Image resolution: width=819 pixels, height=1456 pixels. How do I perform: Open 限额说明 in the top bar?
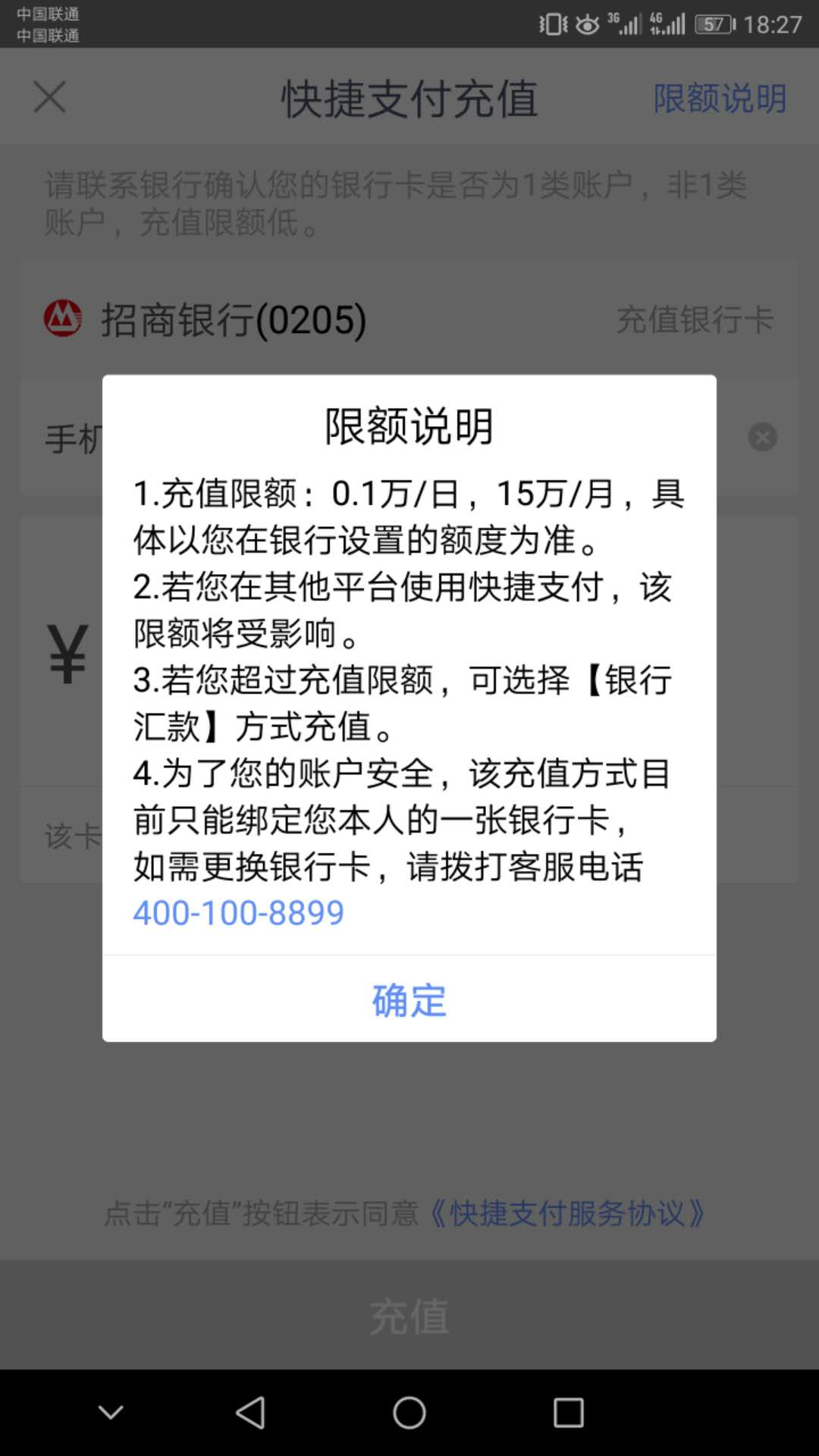(719, 98)
